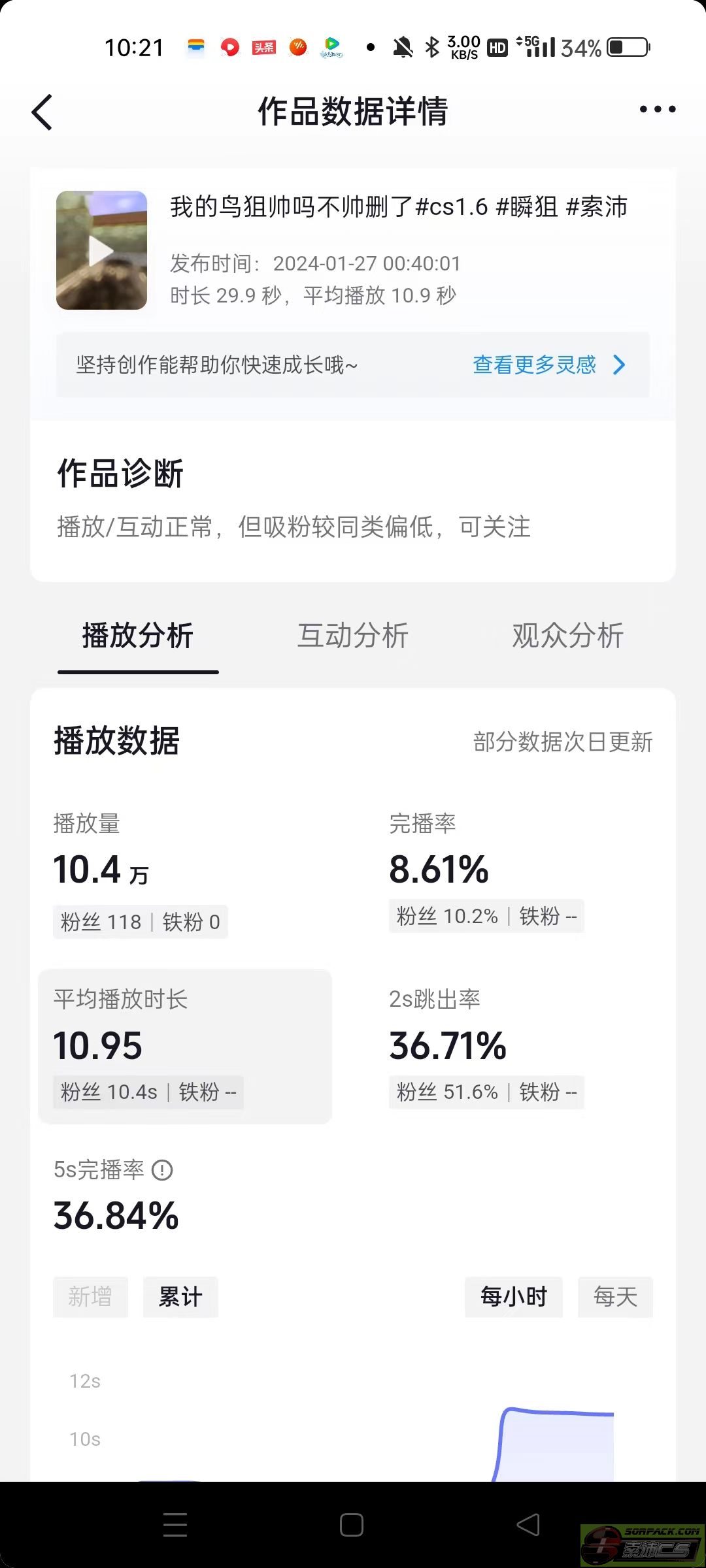706x1568 pixels.
Task: Go back from 作品数据详情 page
Action: 42,112
